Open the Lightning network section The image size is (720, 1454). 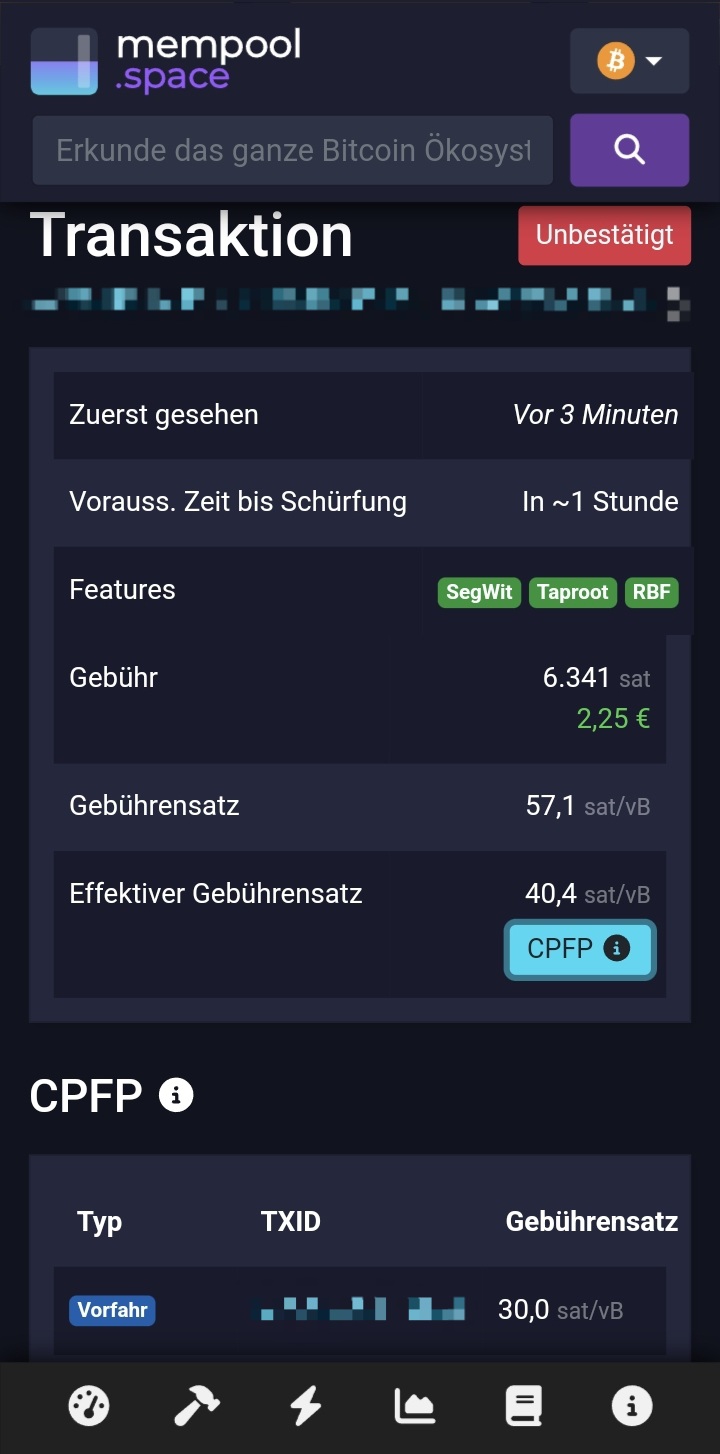click(305, 1405)
